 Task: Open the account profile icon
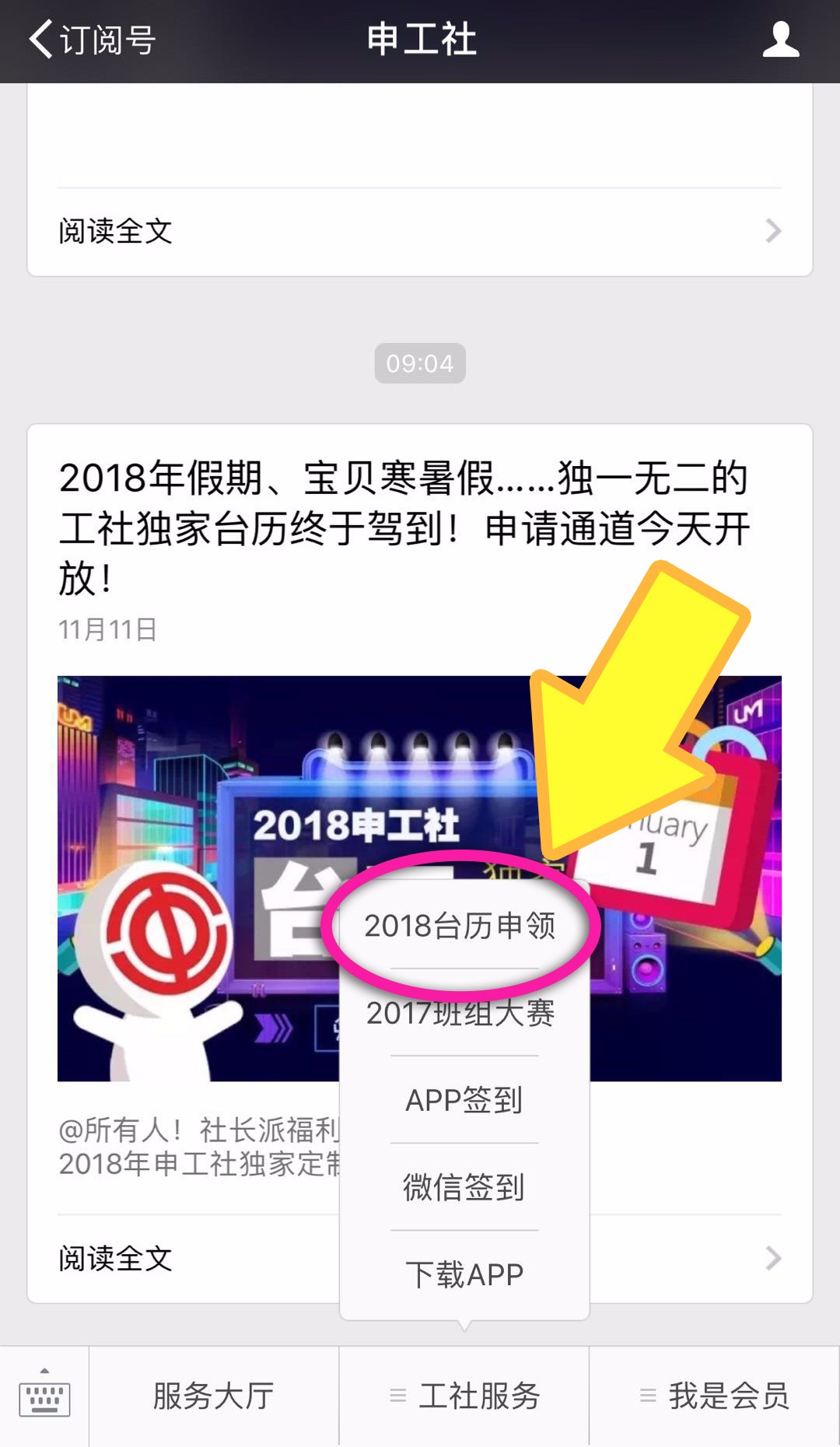(781, 40)
